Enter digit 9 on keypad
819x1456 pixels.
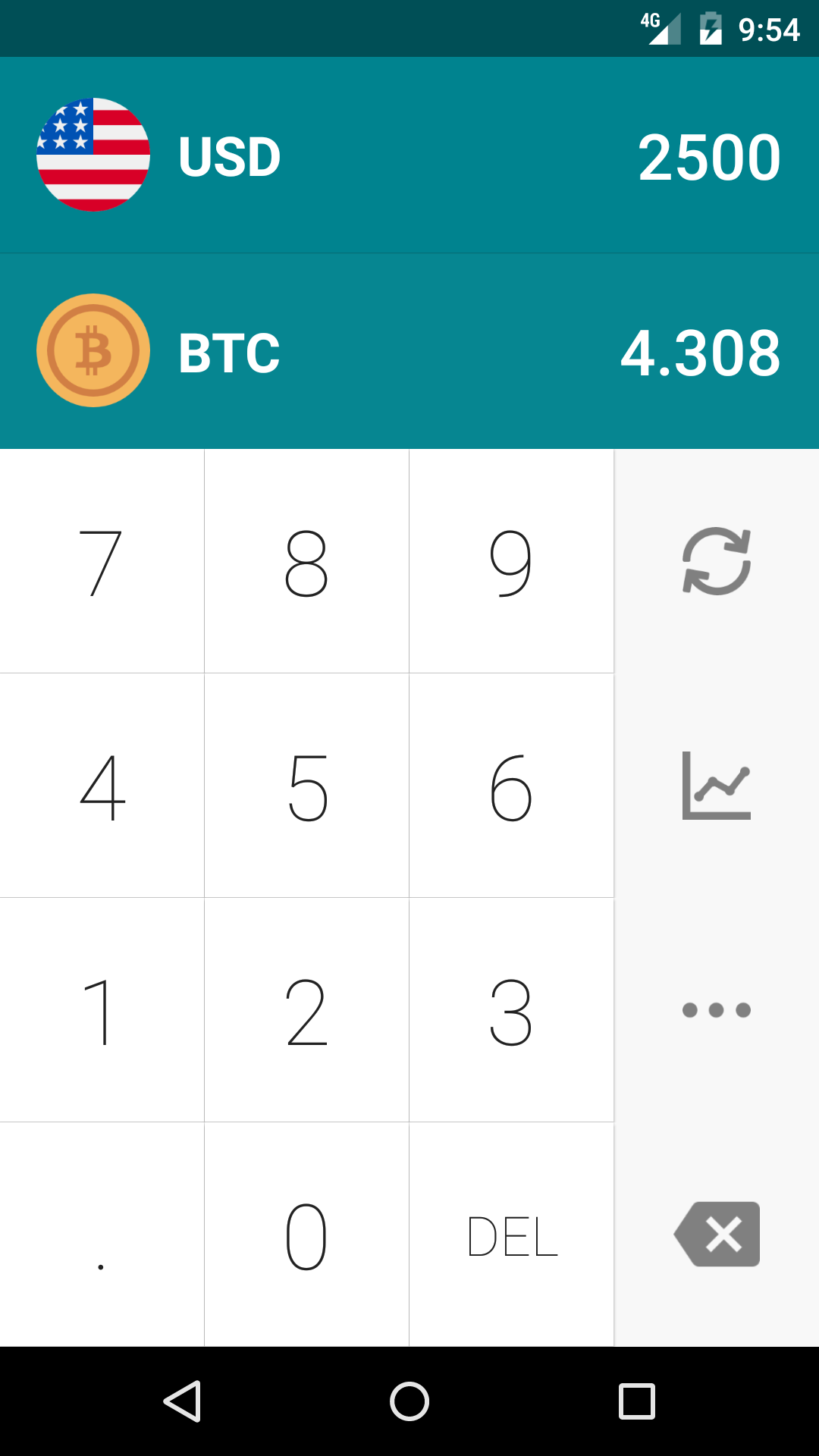511,561
